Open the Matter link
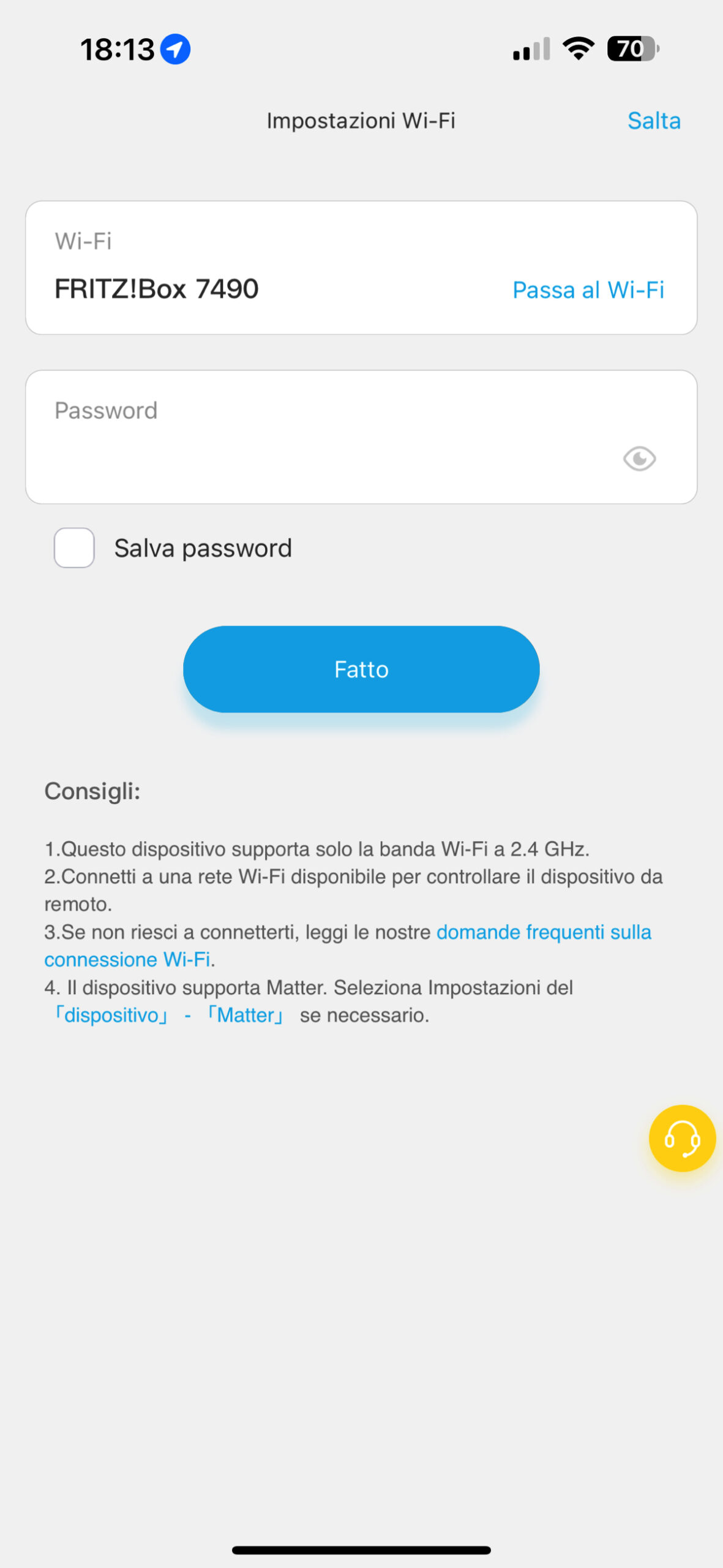Image resolution: width=723 pixels, height=1568 pixels. (245, 1015)
